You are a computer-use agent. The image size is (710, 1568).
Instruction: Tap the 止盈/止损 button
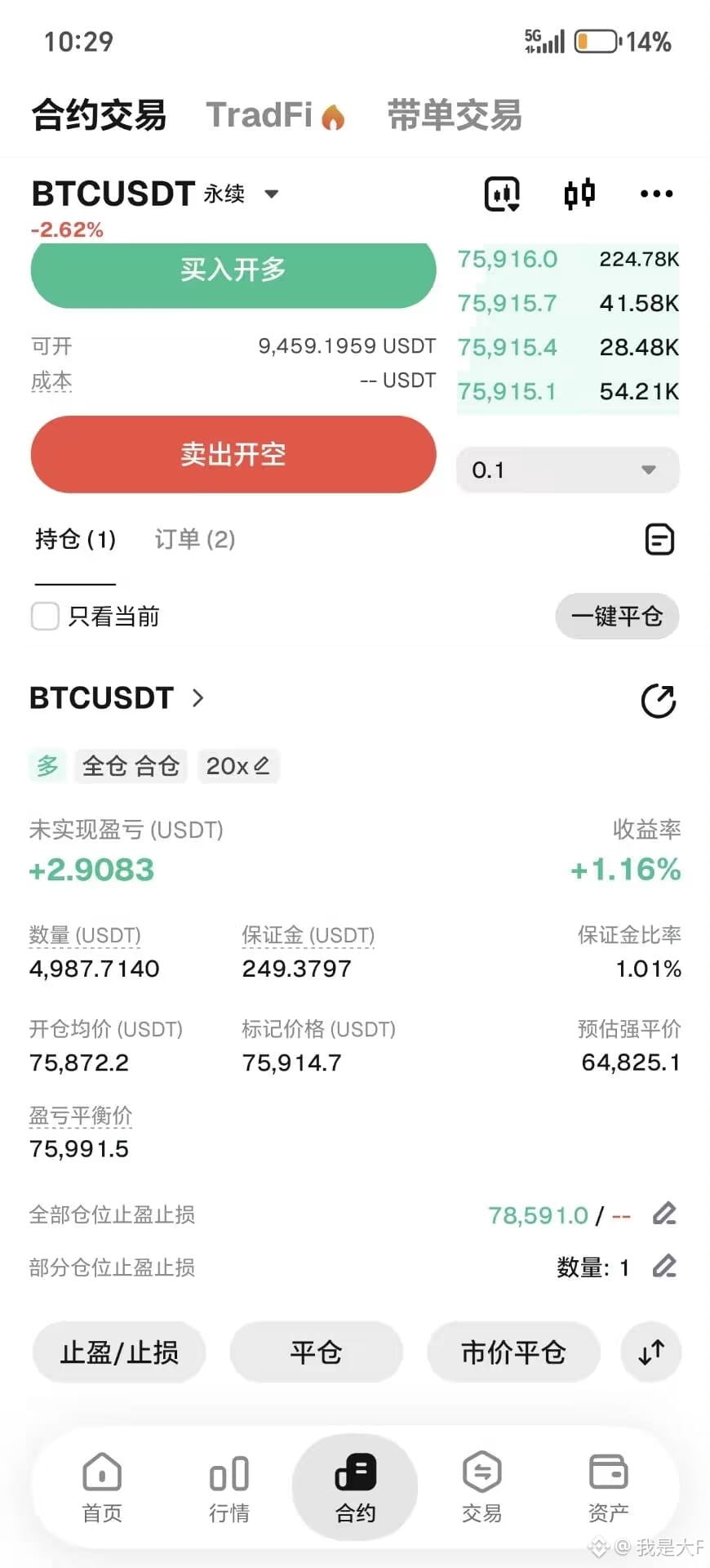point(119,1352)
